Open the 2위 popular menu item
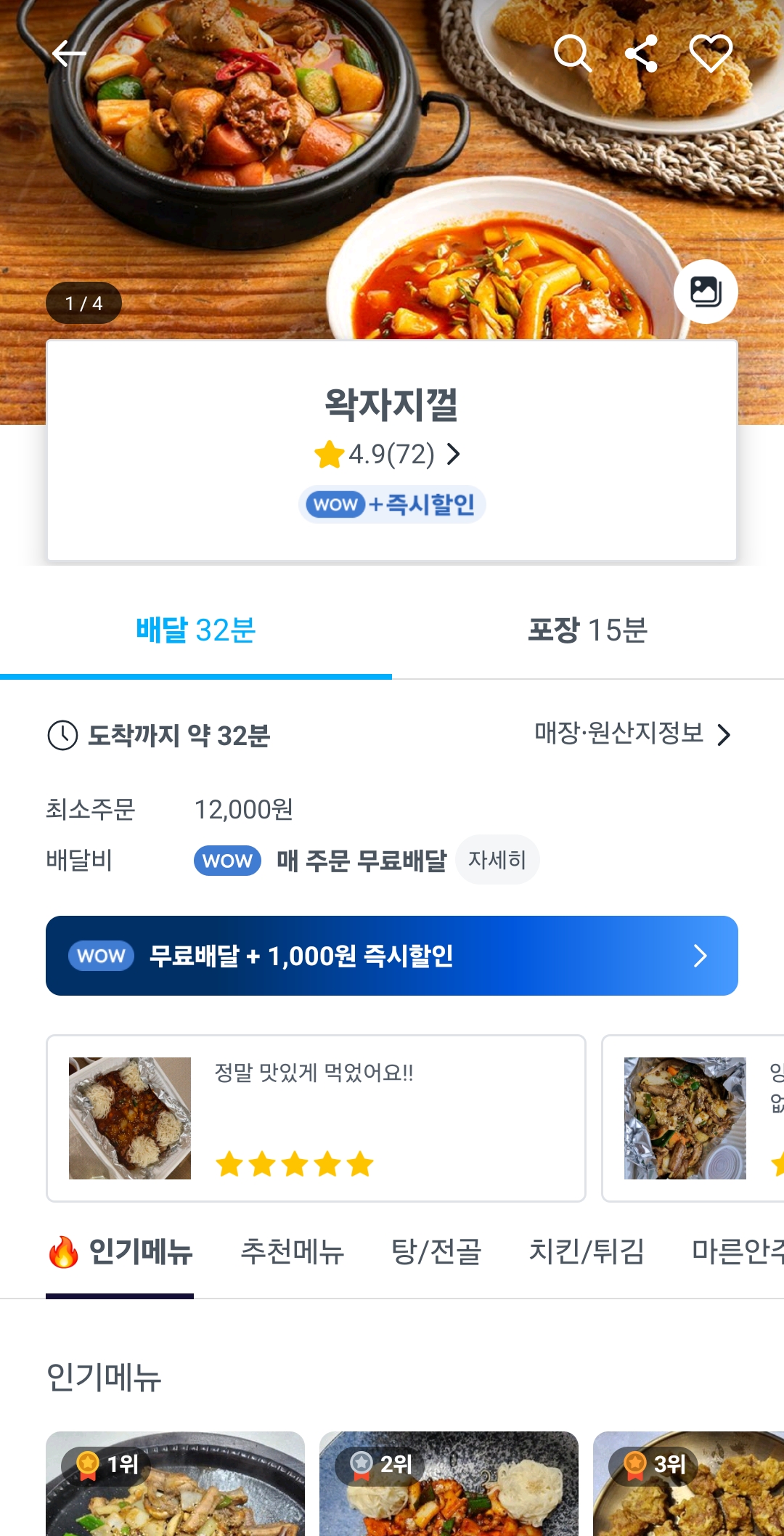 449,1485
